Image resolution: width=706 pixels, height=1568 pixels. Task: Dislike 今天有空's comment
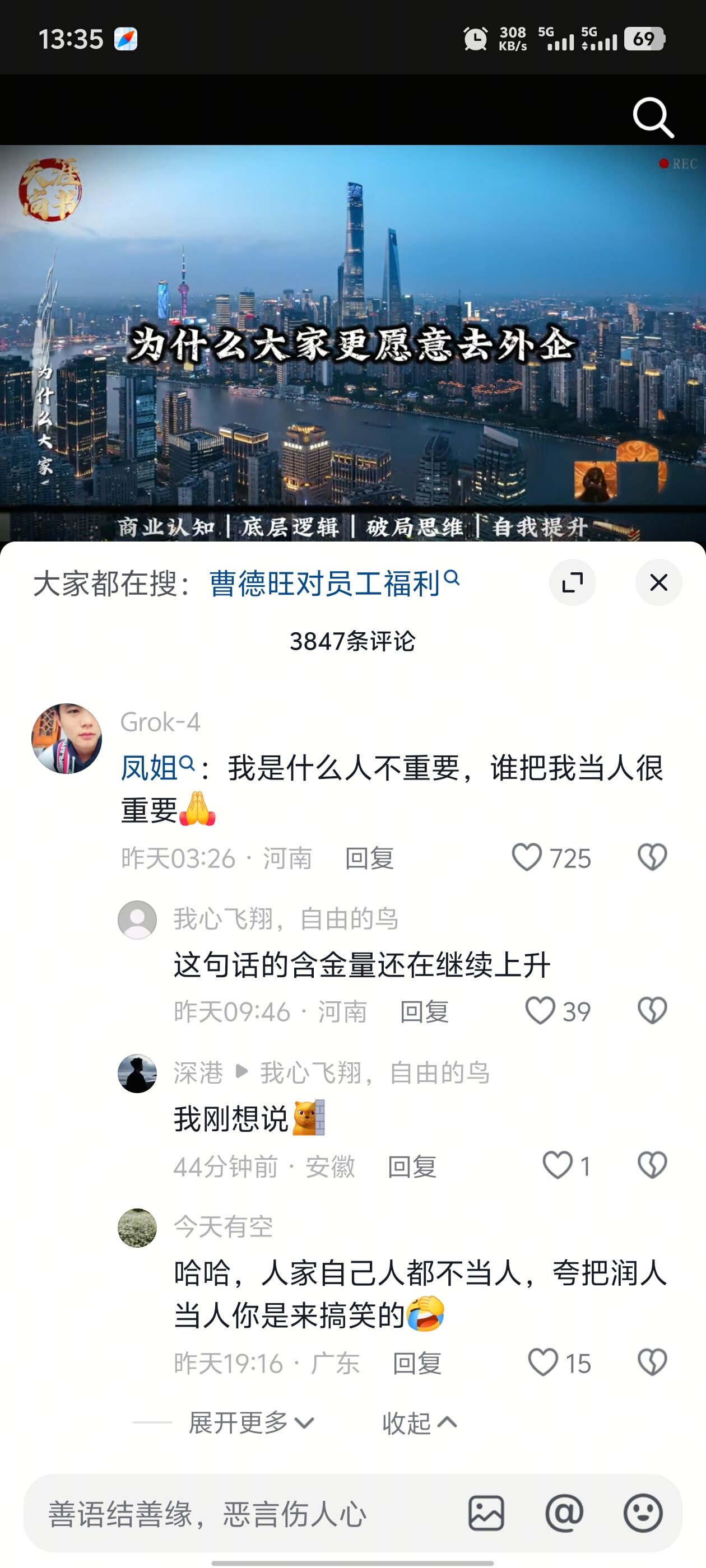tap(652, 1362)
